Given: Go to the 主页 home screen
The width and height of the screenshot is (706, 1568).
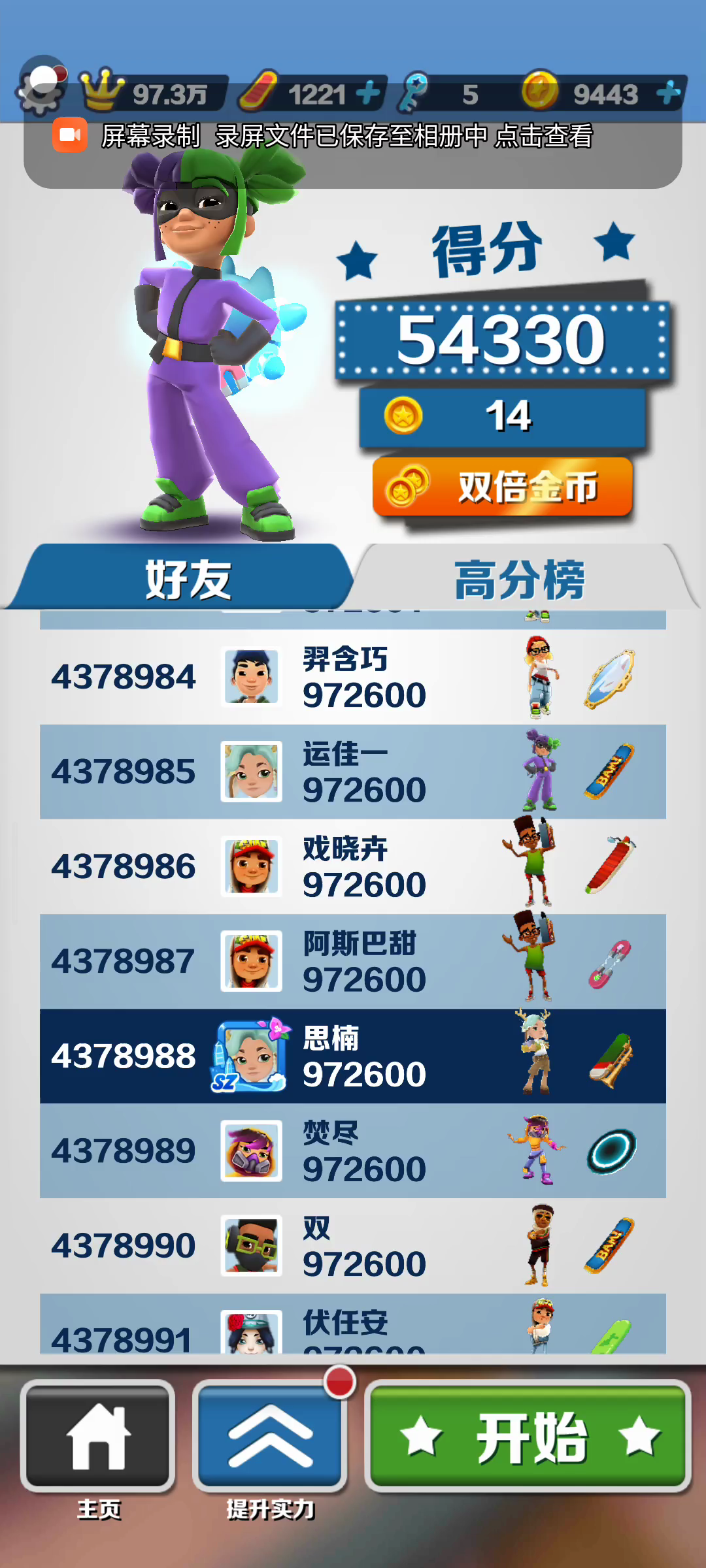Looking at the screenshot, I should coord(98,1437).
